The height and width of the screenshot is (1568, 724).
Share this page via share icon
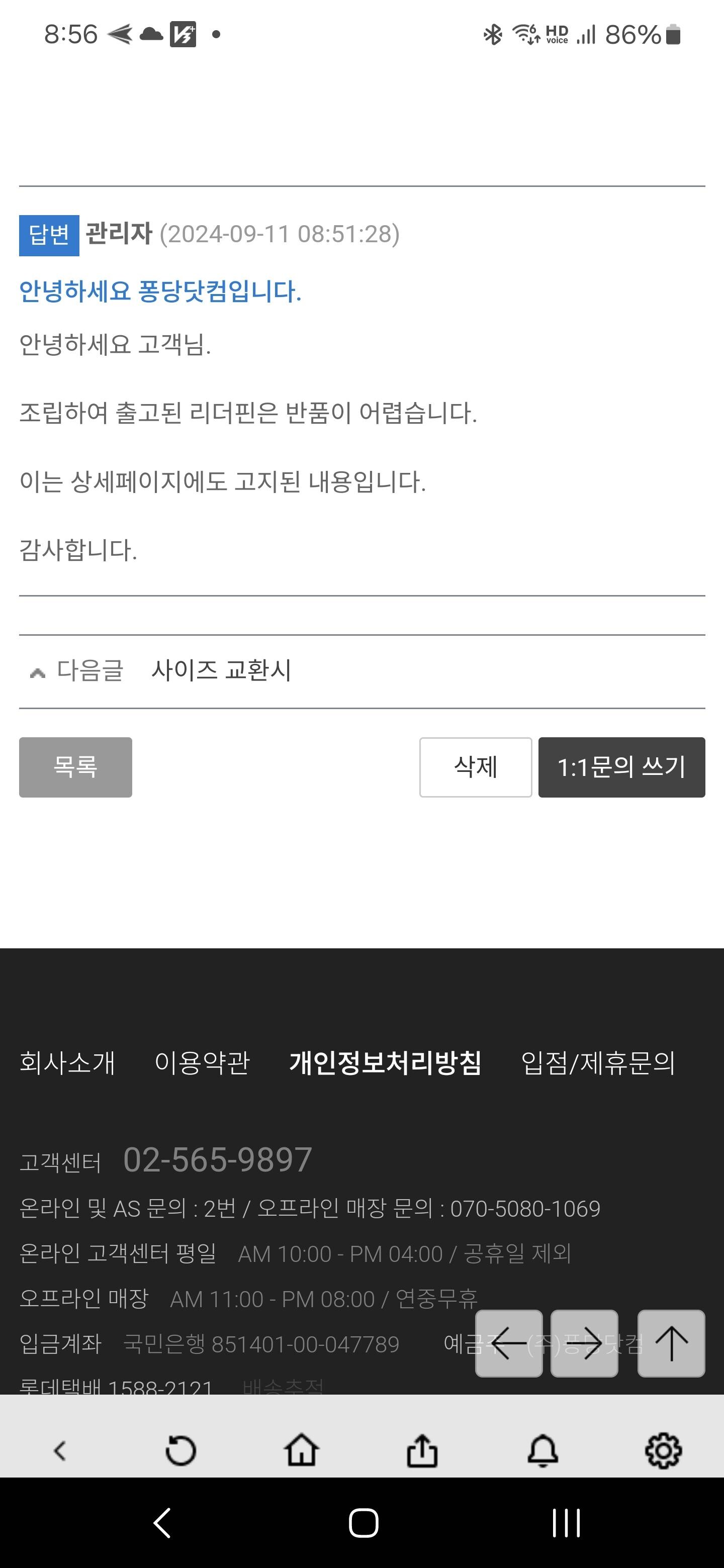(422, 1451)
